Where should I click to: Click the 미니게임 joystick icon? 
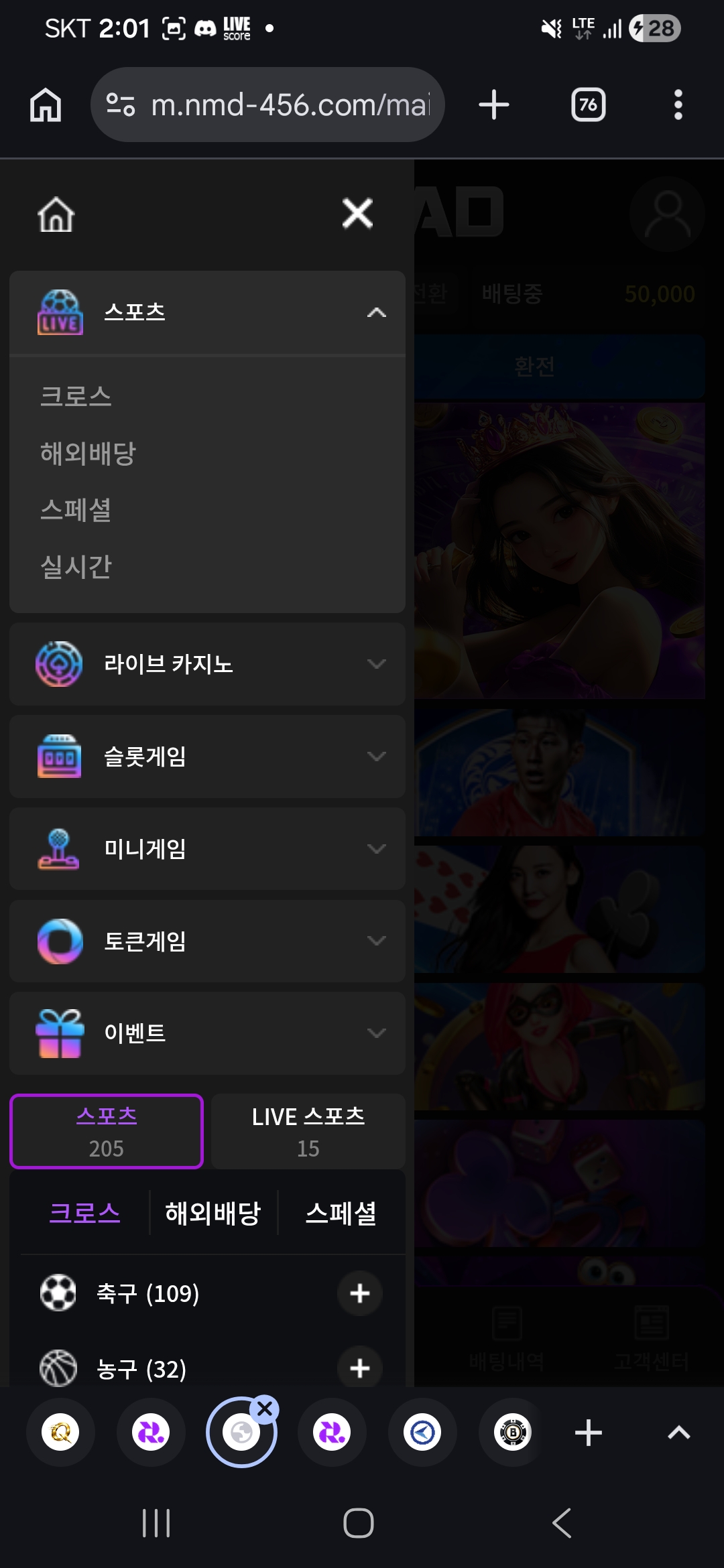(x=60, y=848)
